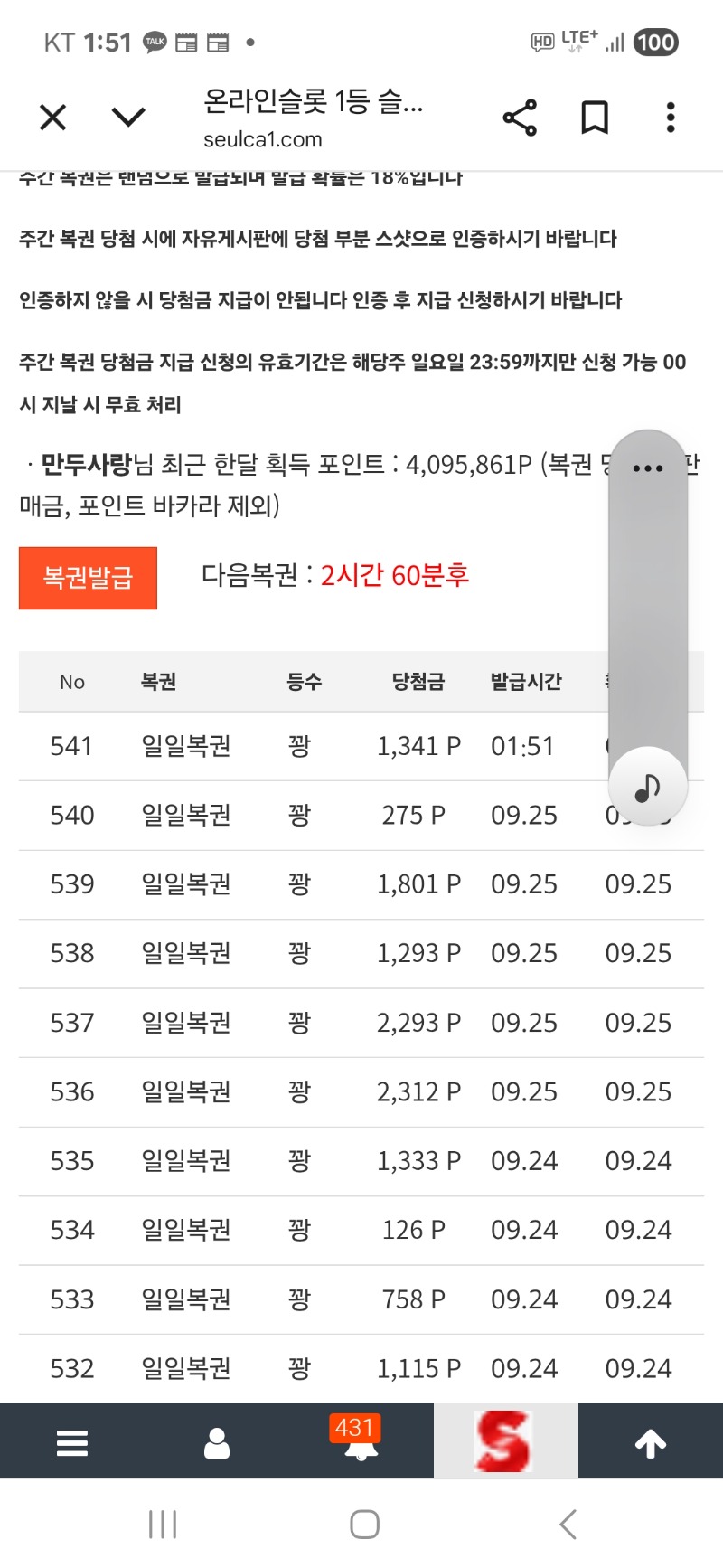The width and height of the screenshot is (723, 1568).
Task: Tap the floating music note button
Action: (648, 788)
